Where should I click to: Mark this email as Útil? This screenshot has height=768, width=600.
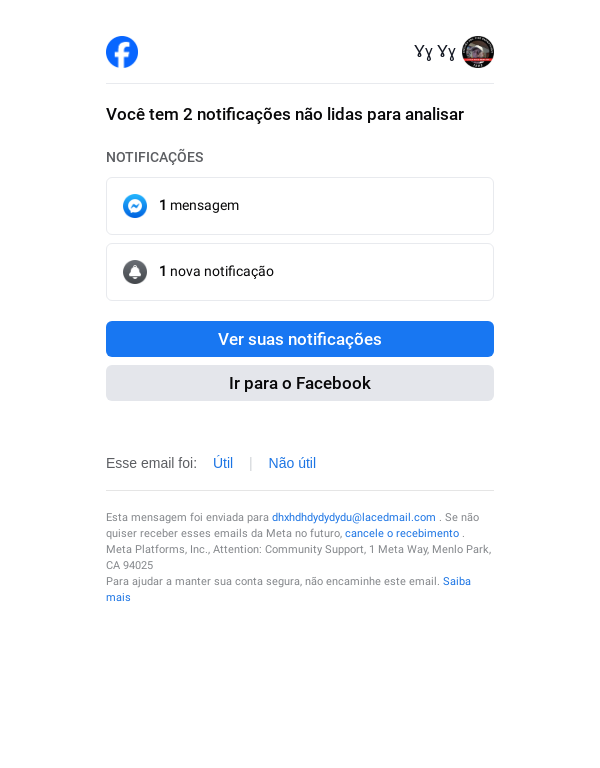(x=223, y=463)
